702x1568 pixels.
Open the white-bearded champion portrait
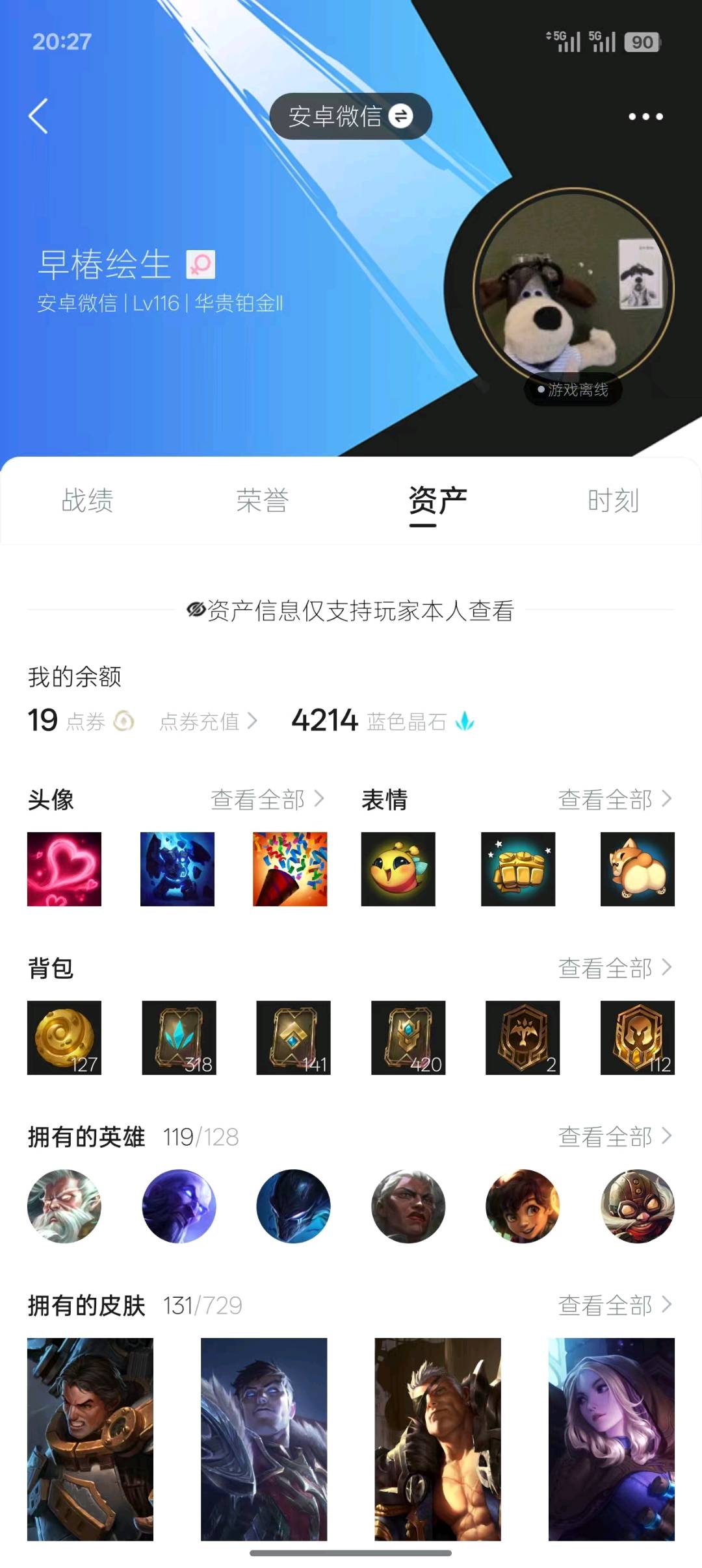click(x=64, y=1206)
